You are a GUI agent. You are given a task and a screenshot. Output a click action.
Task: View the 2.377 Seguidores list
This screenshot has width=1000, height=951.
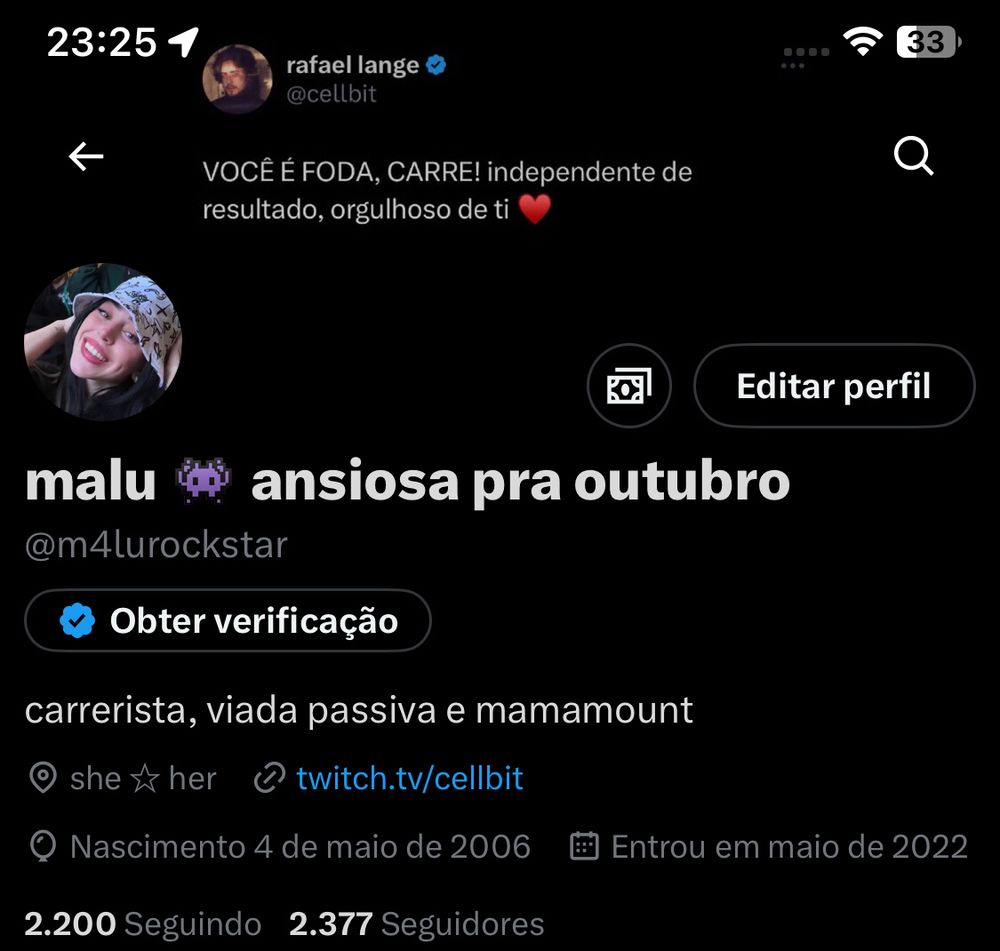pos(416,923)
